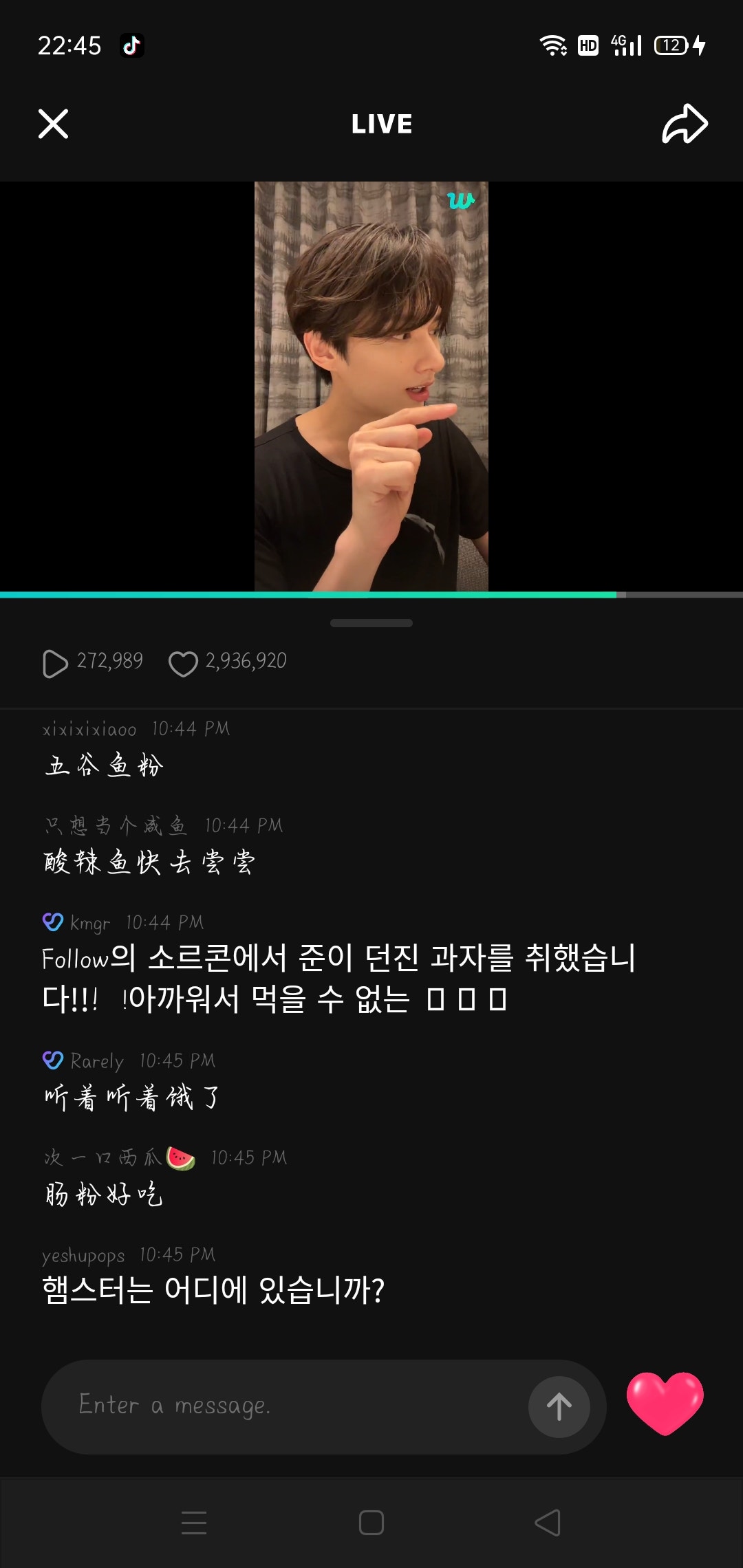Tap the Android home button
The width and height of the screenshot is (743, 1568).
(371, 1521)
